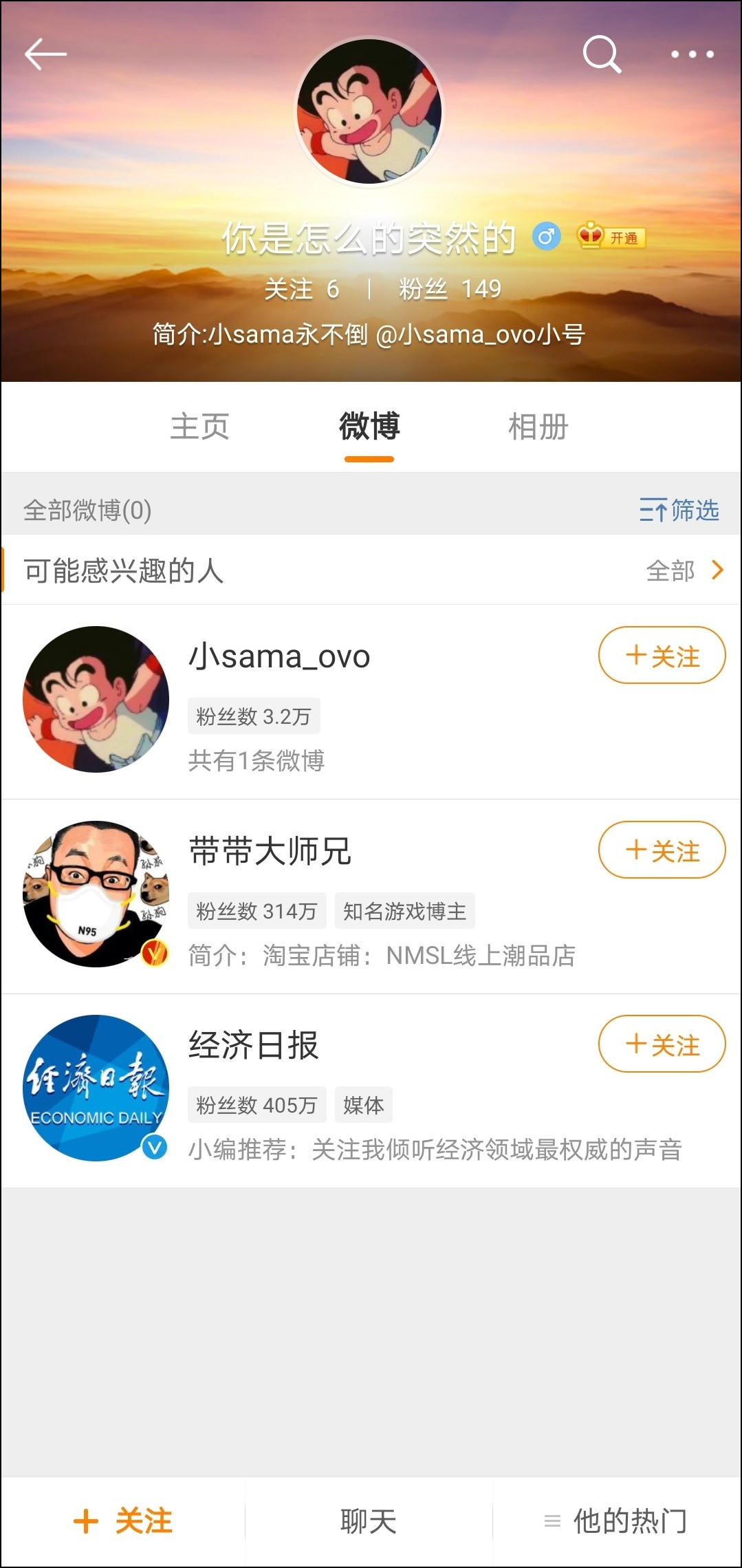Start a chat via 聊天
Viewport: 742px width, 1568px height.
click(369, 1521)
